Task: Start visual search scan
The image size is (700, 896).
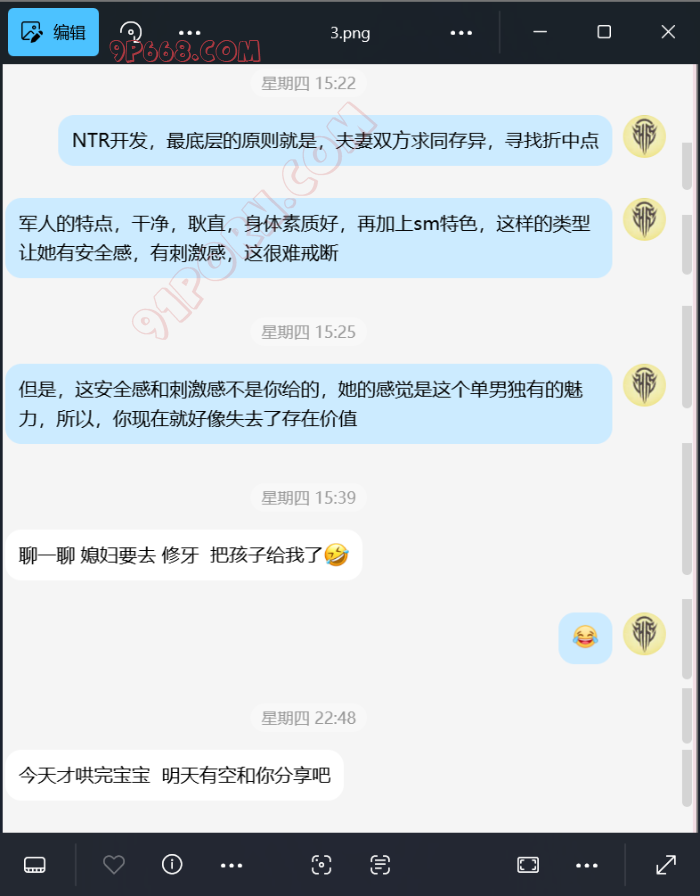Action: (321, 865)
